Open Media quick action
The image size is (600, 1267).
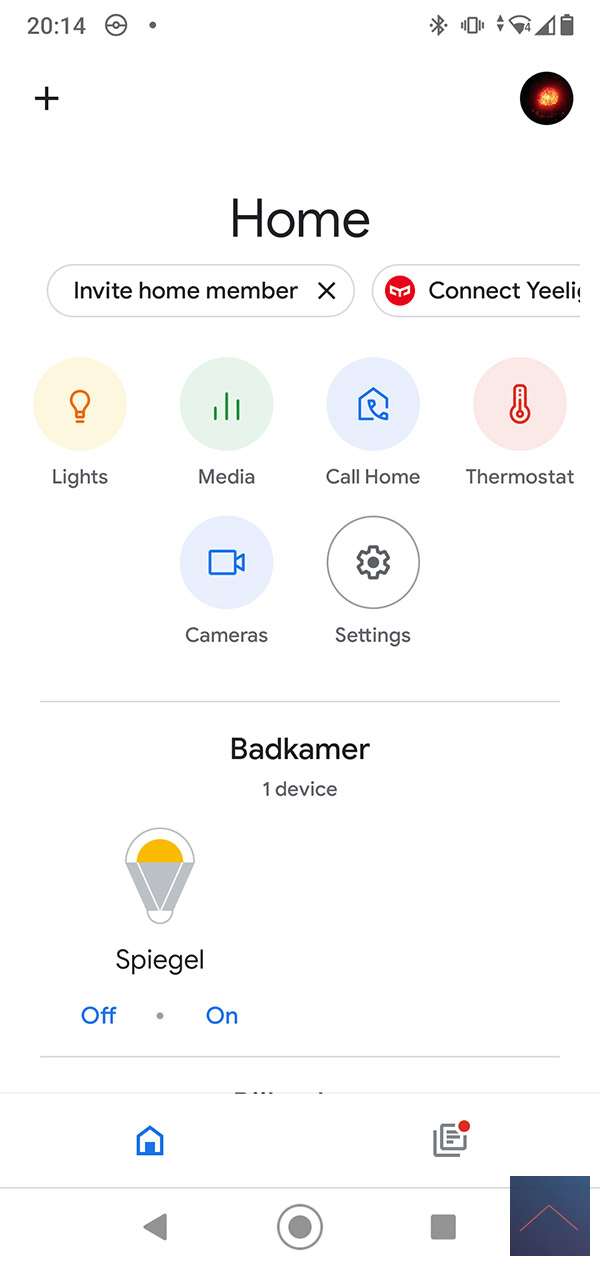[x=226, y=405]
